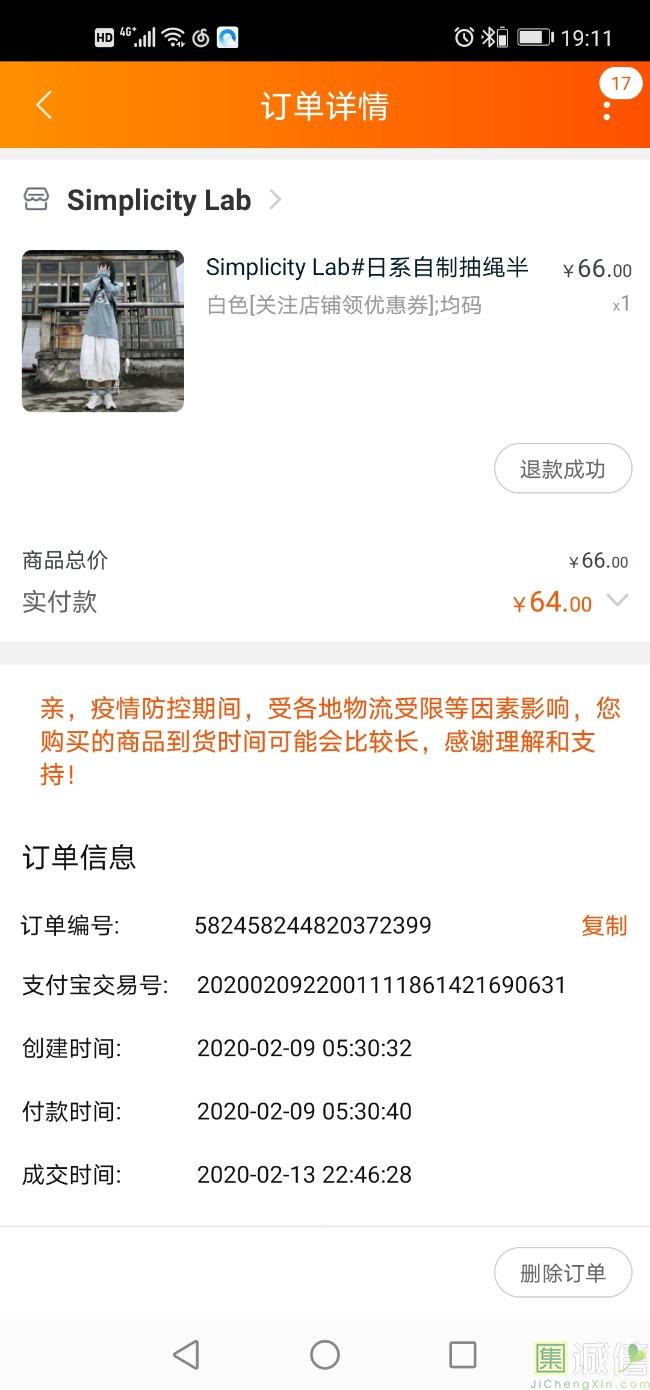Open the three-dot overflow menu
This screenshot has height=1390, width=650.
[606, 108]
